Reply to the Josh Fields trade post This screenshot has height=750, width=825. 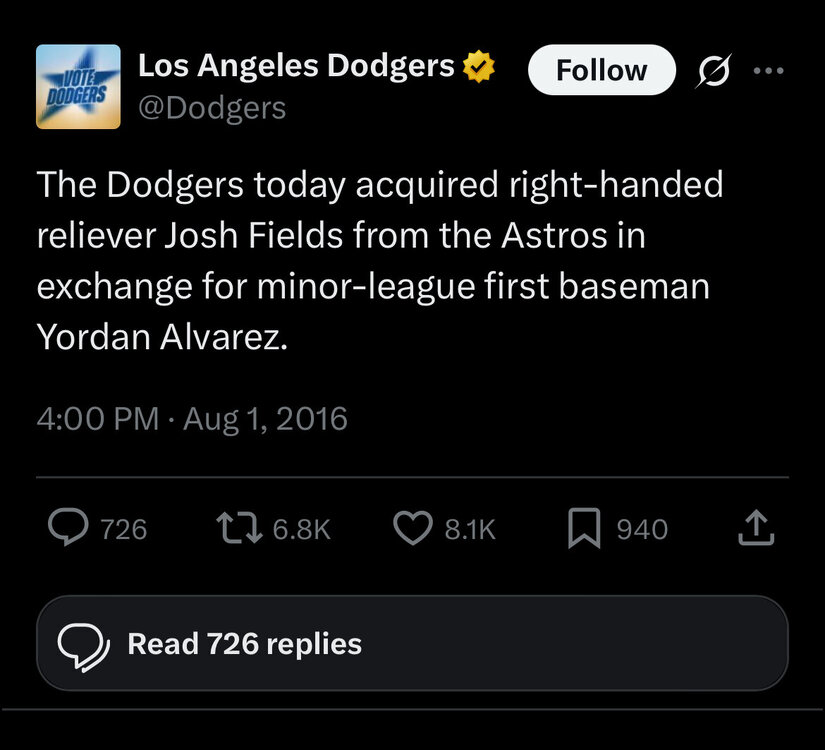[x=69, y=528]
